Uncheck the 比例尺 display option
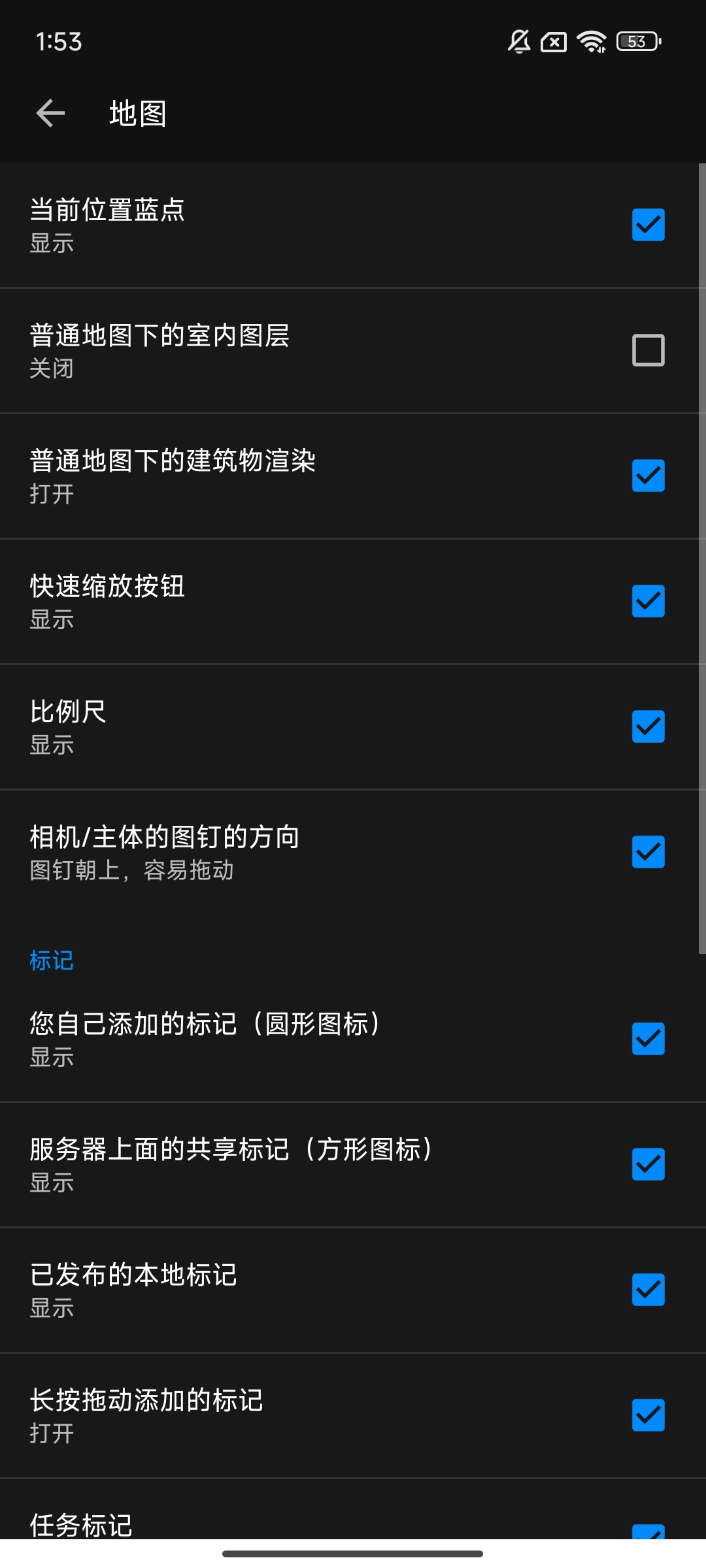Image resolution: width=706 pixels, height=1568 pixels. click(x=648, y=727)
